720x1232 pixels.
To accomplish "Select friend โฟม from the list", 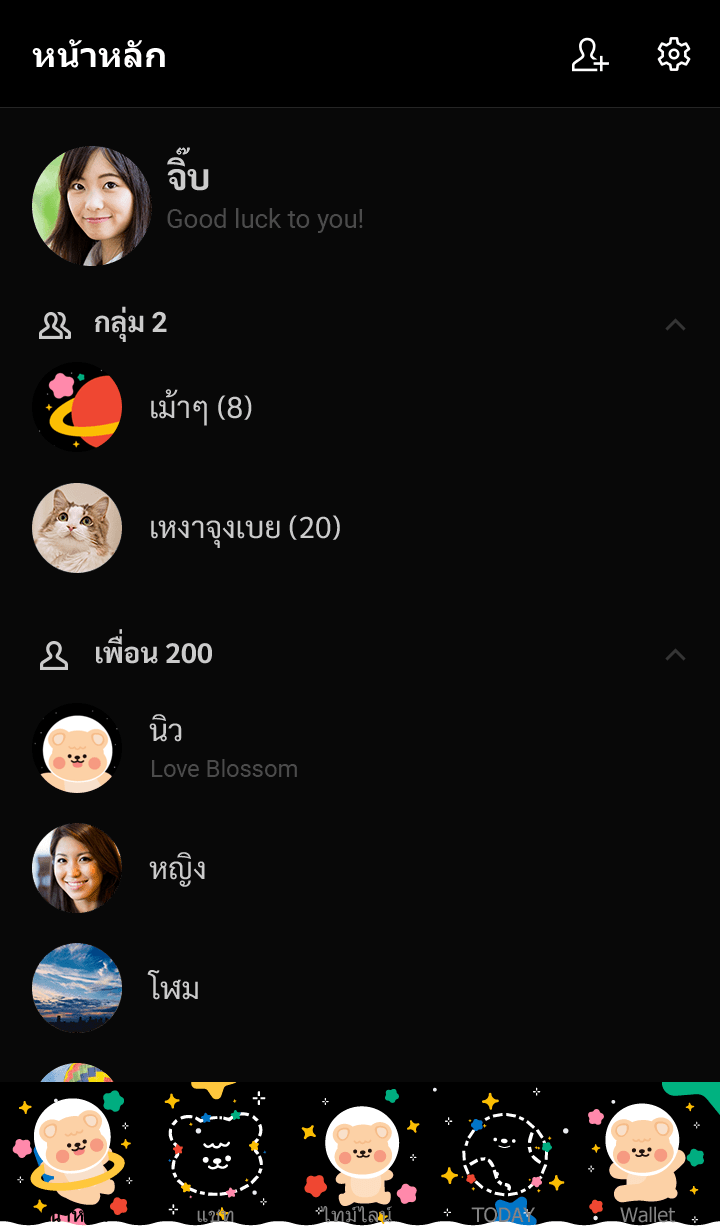I will click(x=174, y=988).
